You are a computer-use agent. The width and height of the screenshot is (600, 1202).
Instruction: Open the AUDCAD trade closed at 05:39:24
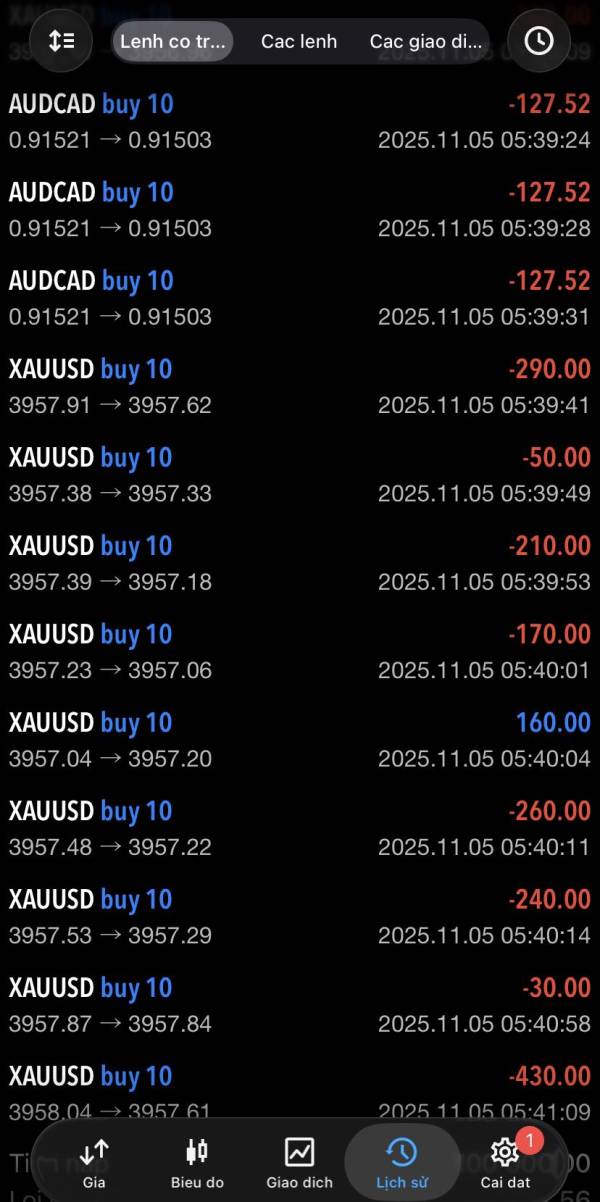300,121
